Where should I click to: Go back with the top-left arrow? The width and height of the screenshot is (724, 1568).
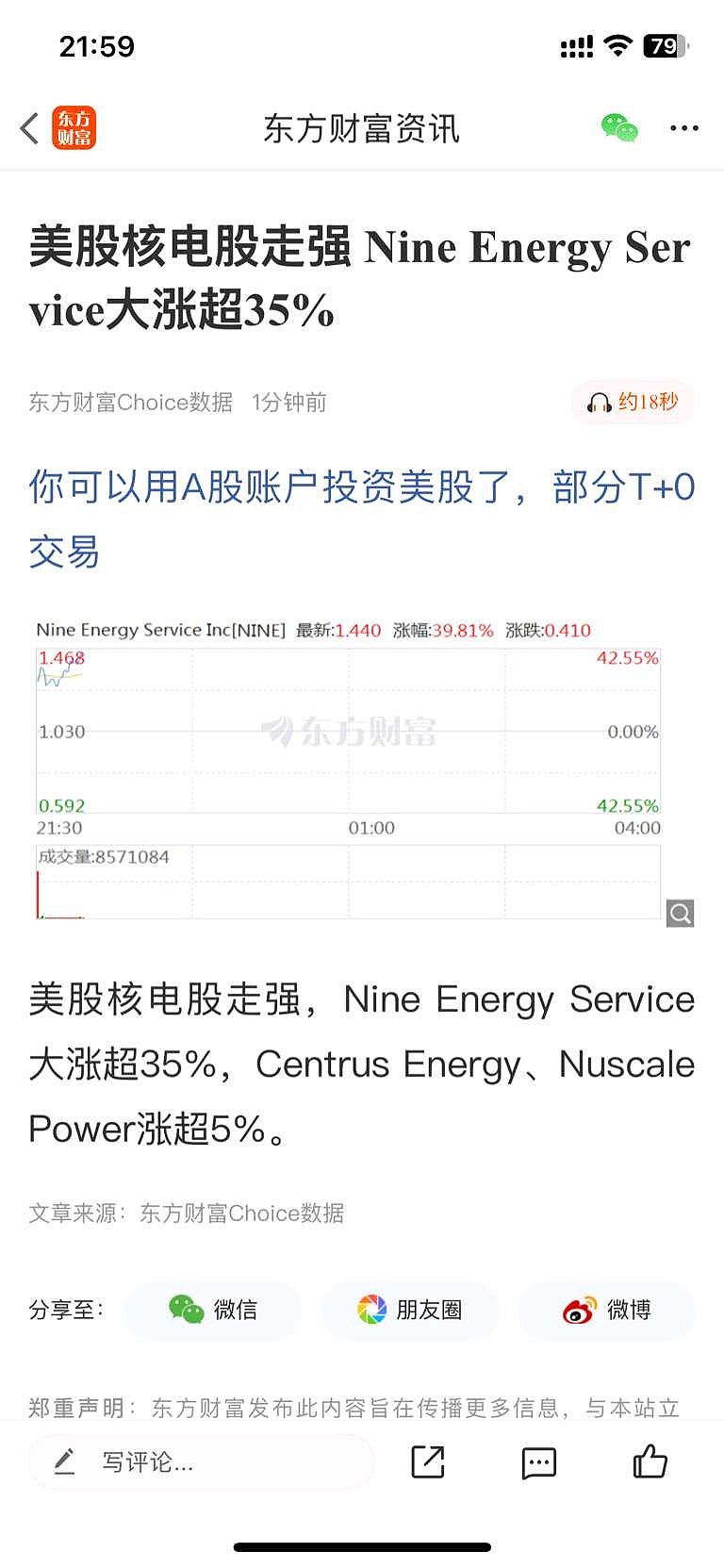click(29, 128)
